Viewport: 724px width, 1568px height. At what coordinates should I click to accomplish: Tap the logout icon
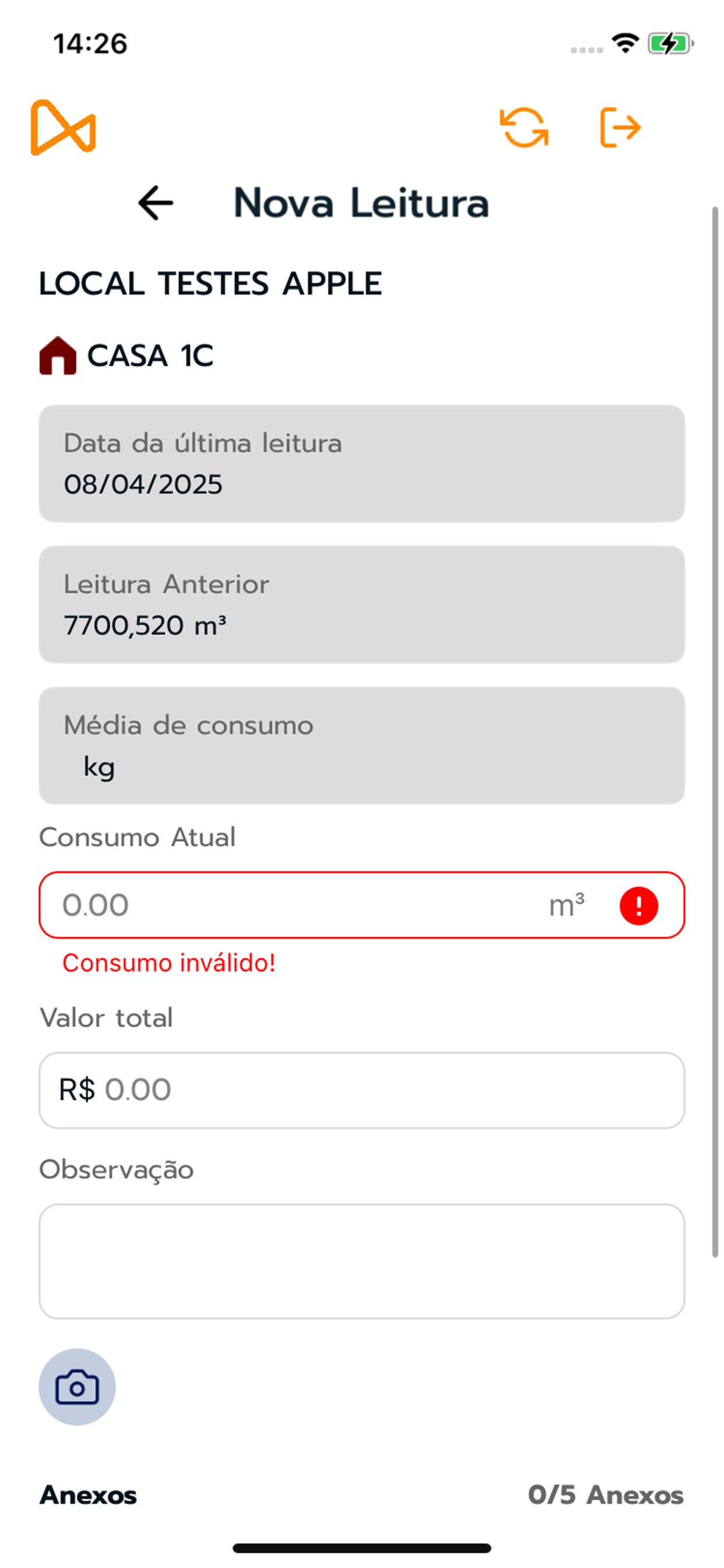(x=620, y=127)
